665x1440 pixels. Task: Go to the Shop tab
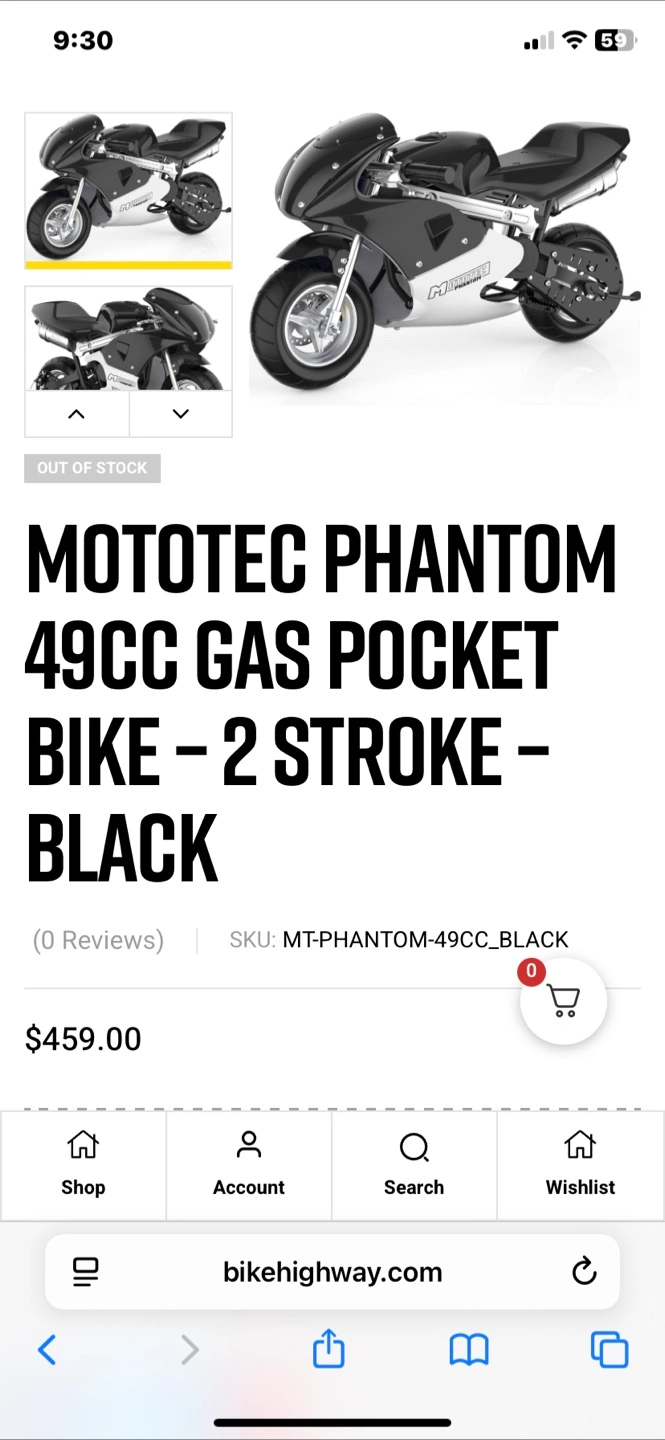83,1165
